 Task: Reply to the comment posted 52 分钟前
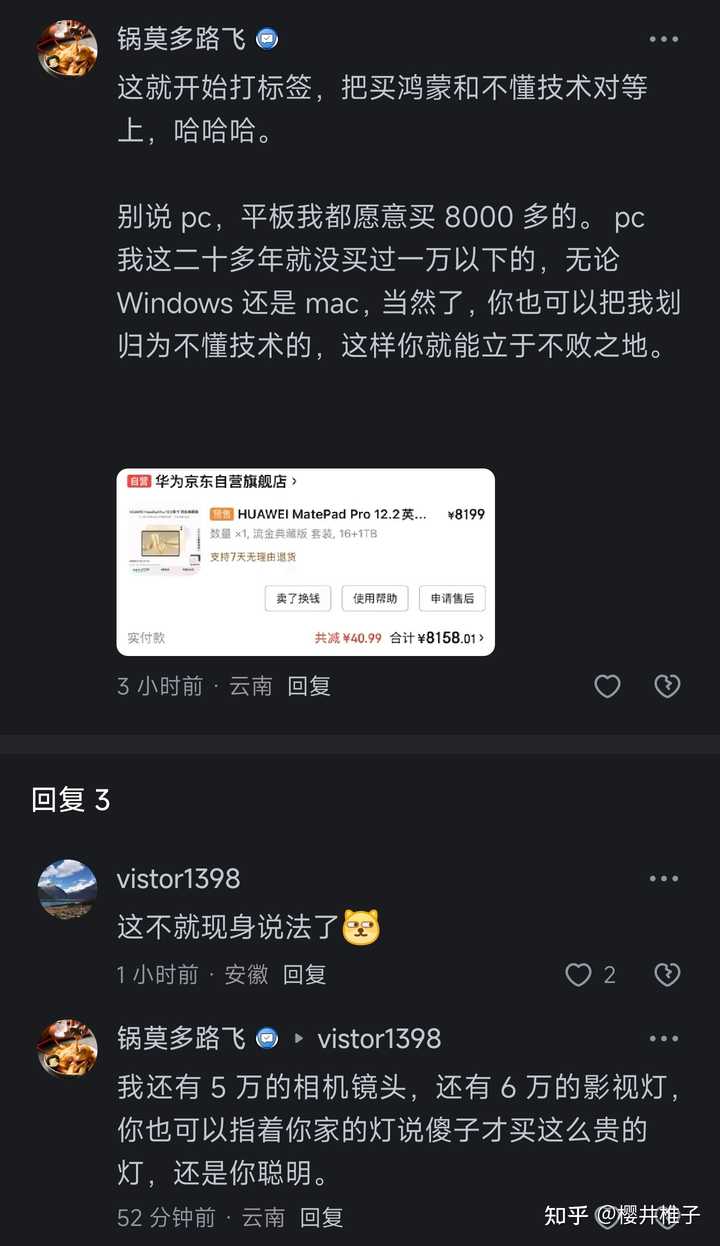click(322, 1217)
